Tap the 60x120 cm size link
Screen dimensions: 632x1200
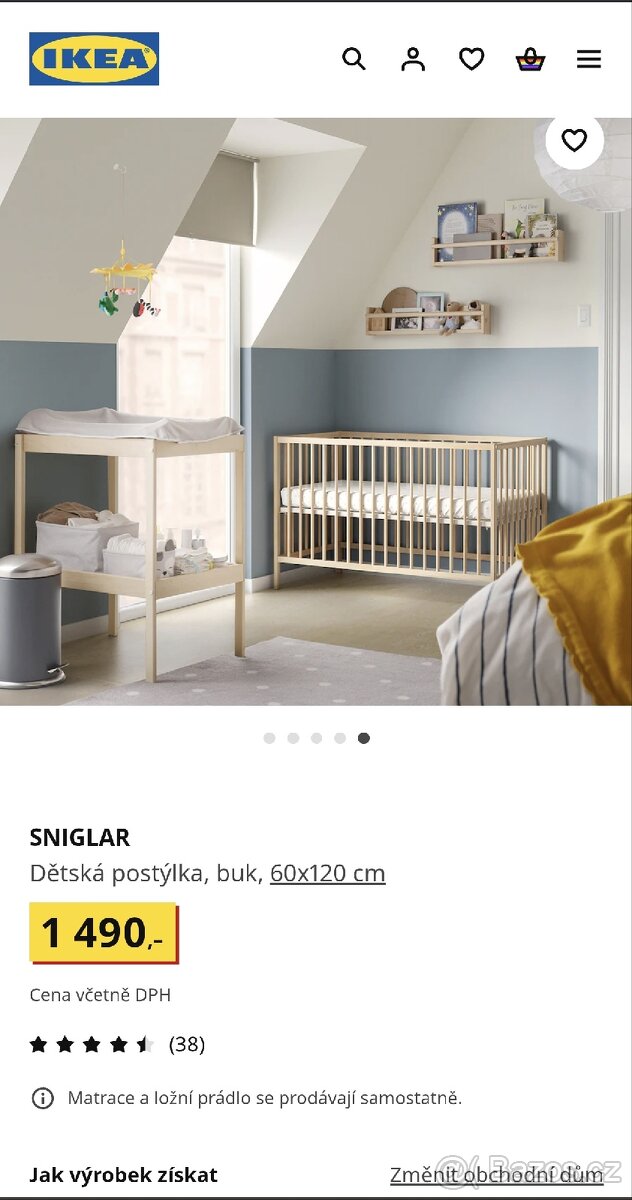[327, 873]
